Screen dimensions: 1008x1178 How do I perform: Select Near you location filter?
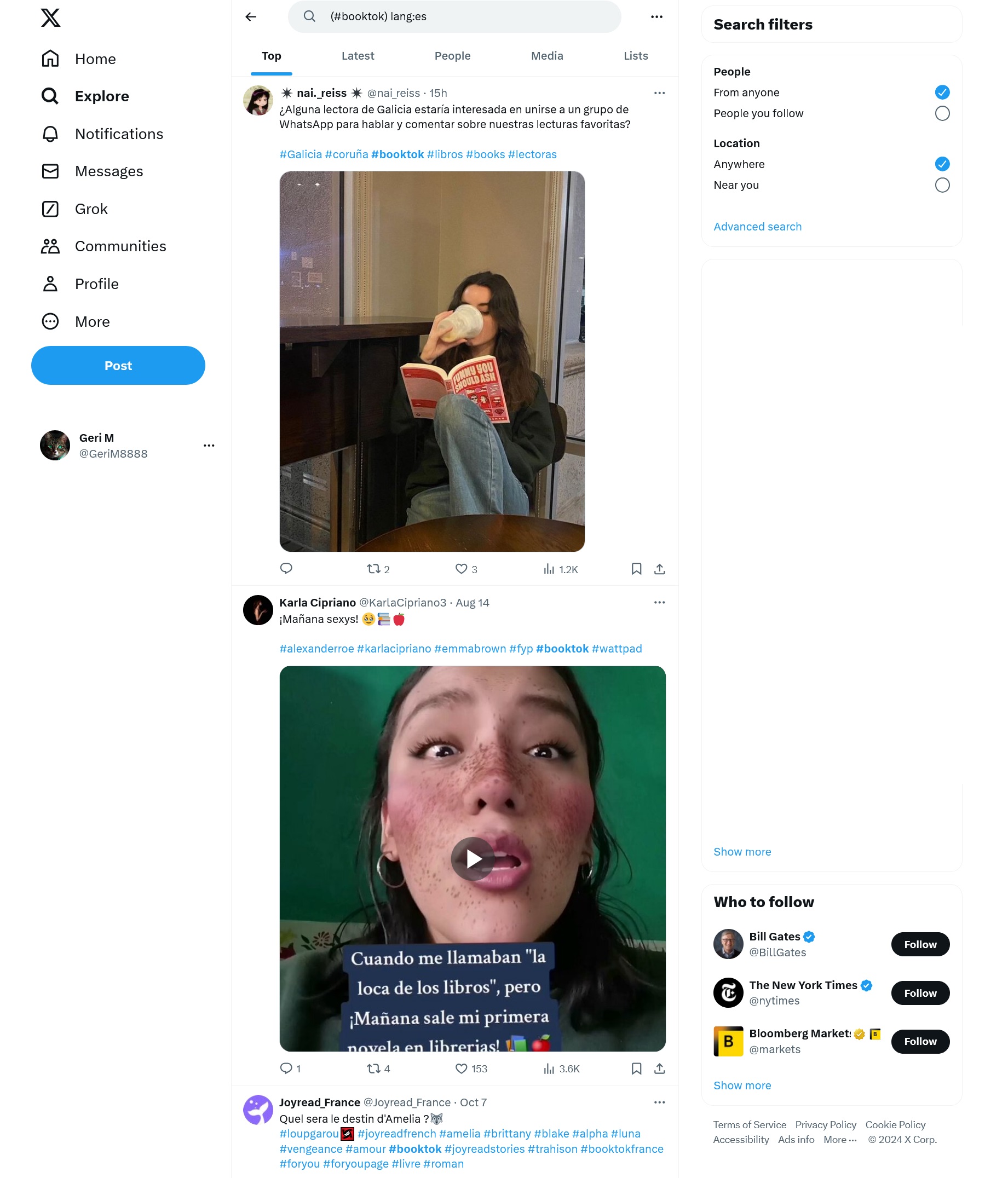(942, 185)
